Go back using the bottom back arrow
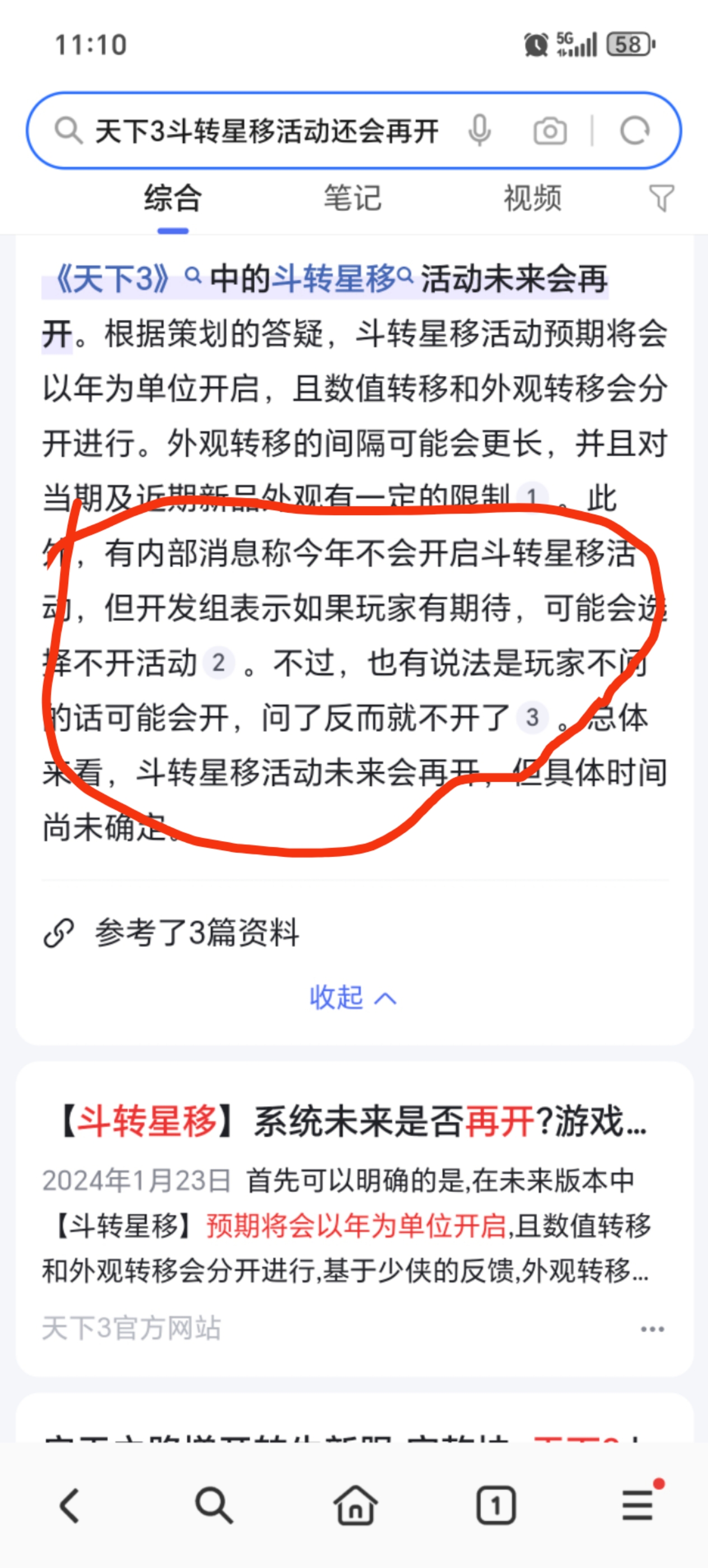This screenshot has height=1568, width=708. pyautogui.click(x=70, y=1506)
